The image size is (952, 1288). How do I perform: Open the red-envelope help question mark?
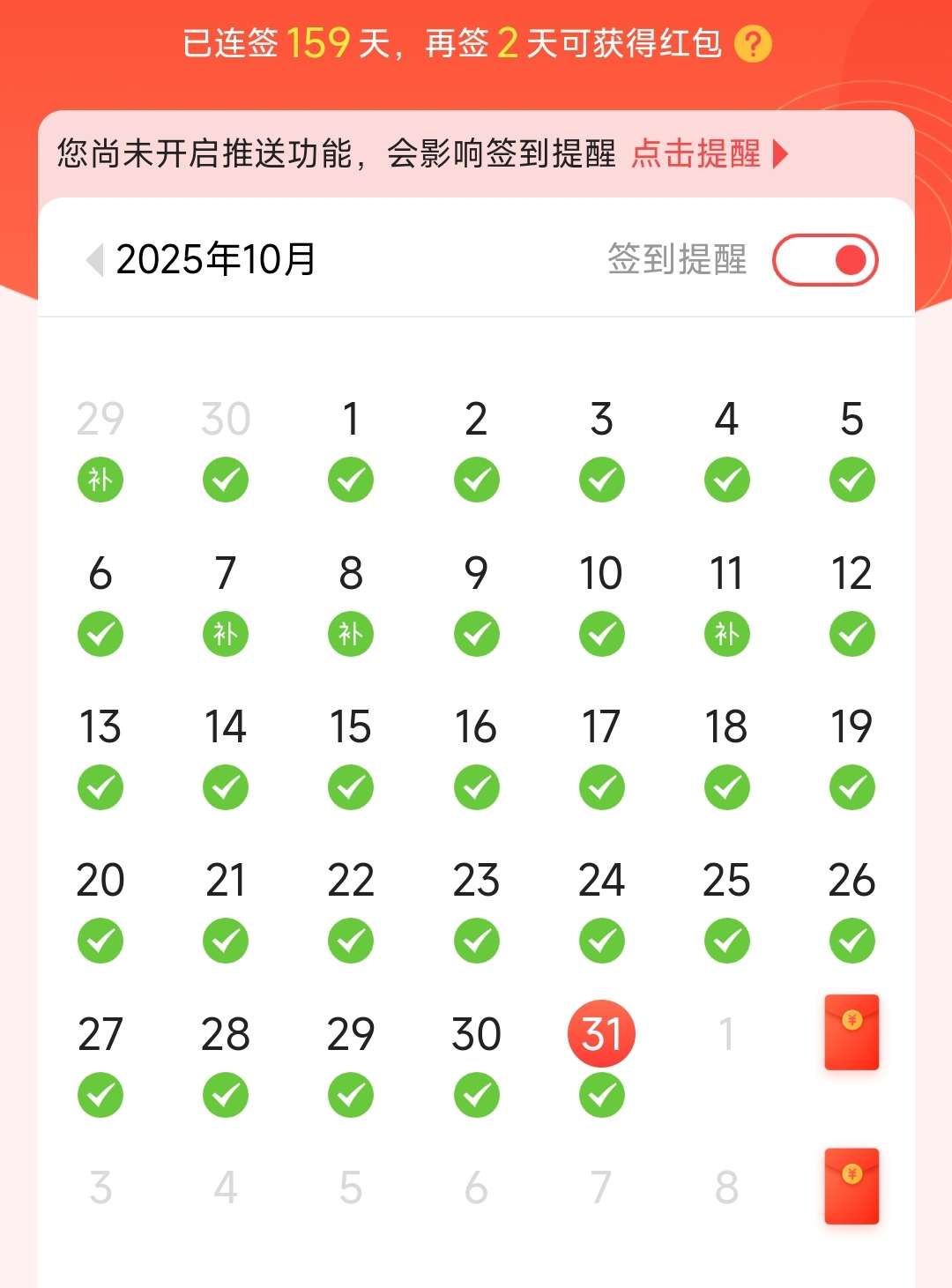pos(753,43)
